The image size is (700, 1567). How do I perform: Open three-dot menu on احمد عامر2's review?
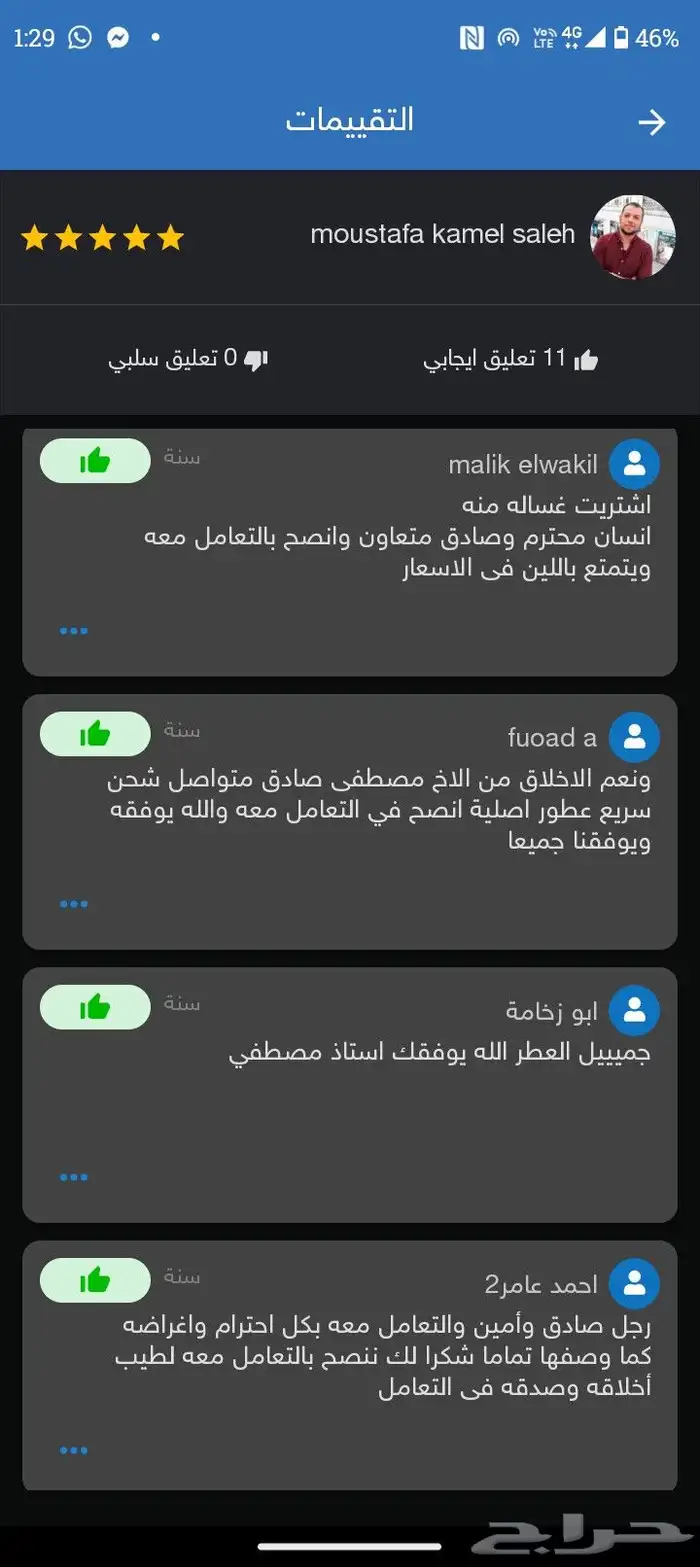(74, 1450)
